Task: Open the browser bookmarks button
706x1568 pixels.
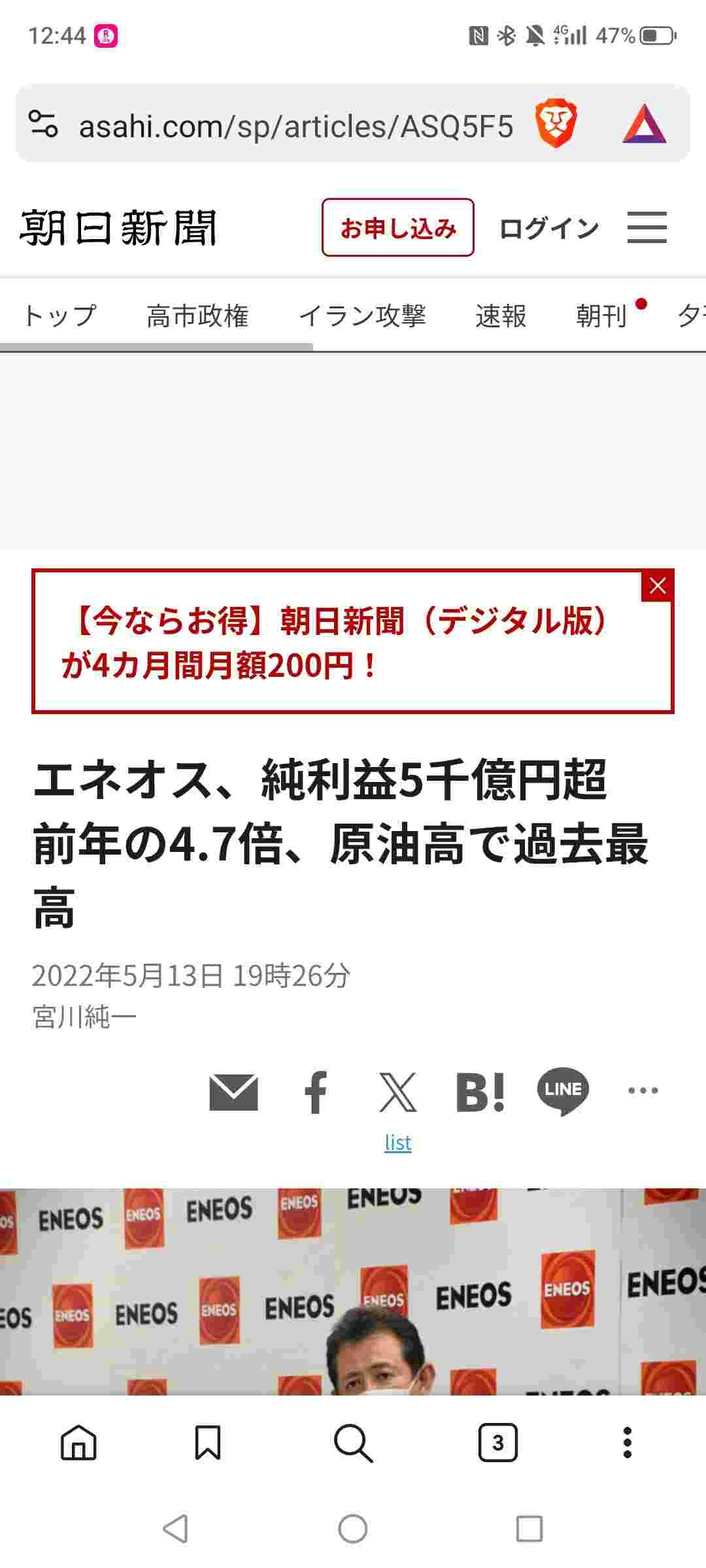Action: point(208,1442)
